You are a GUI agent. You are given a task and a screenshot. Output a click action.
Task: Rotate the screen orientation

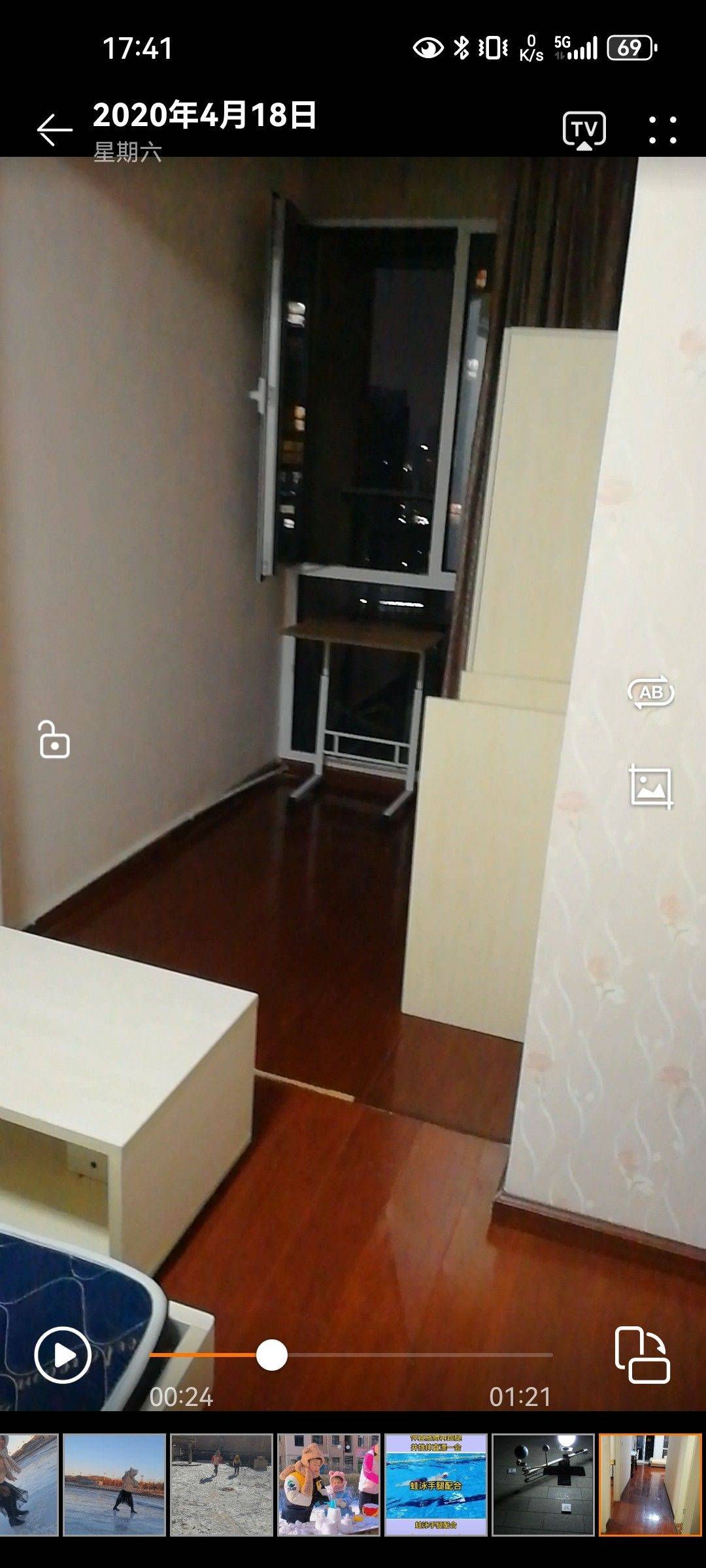[642, 1355]
